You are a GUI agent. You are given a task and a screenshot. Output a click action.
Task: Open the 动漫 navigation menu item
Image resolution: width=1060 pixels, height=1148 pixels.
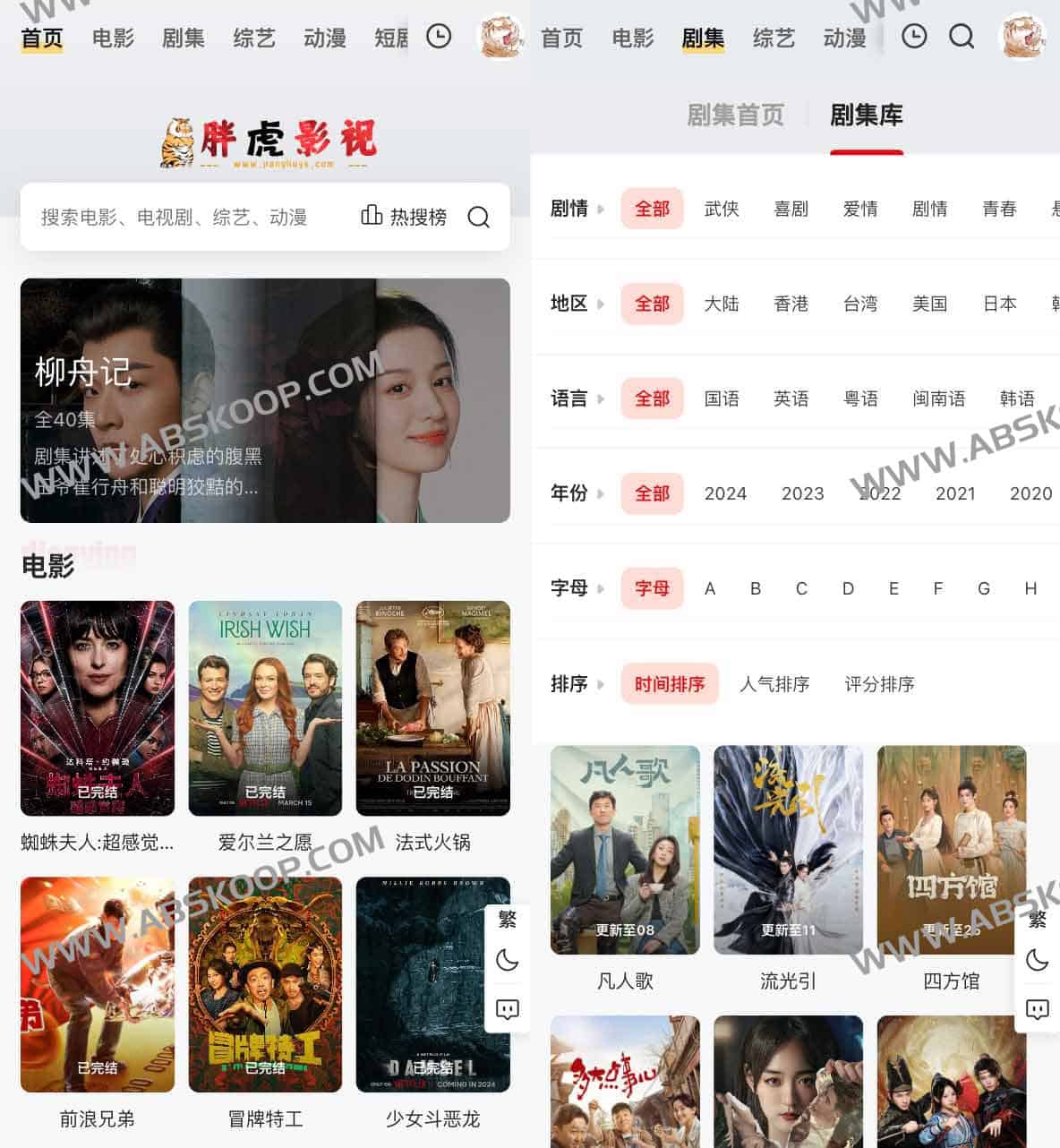point(845,37)
